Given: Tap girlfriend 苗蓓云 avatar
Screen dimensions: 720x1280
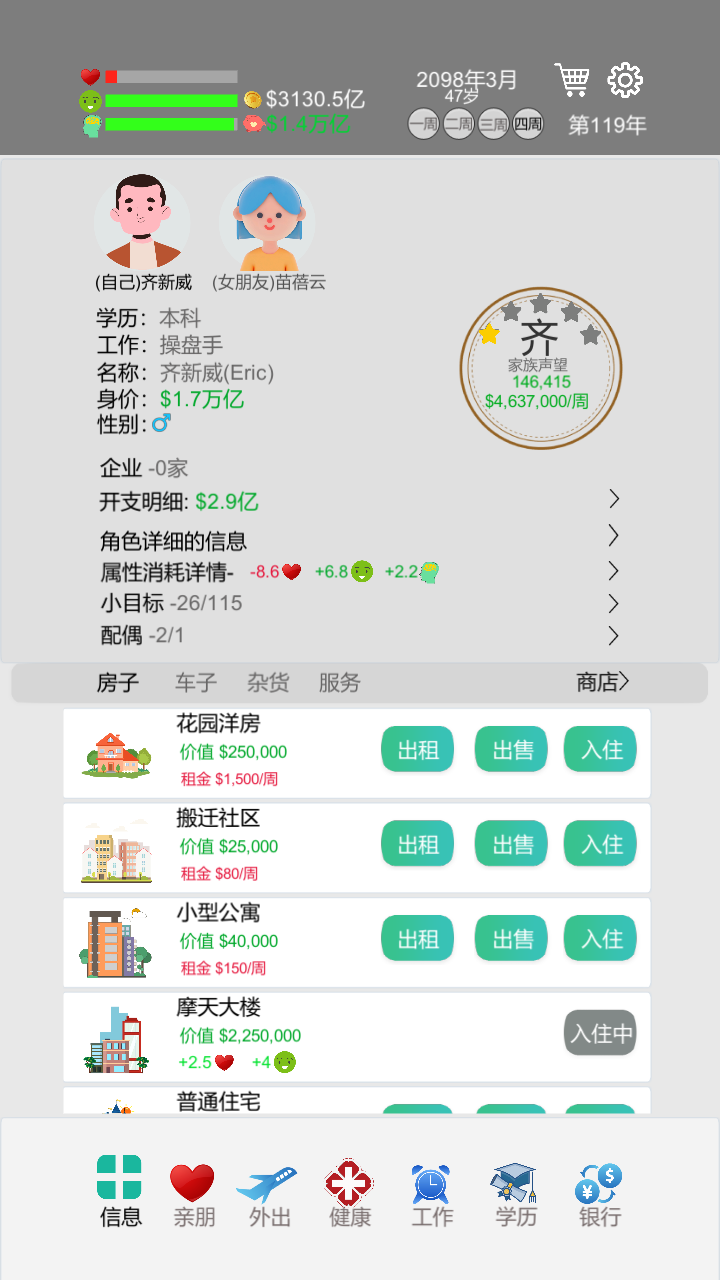Looking at the screenshot, I should click(x=267, y=224).
